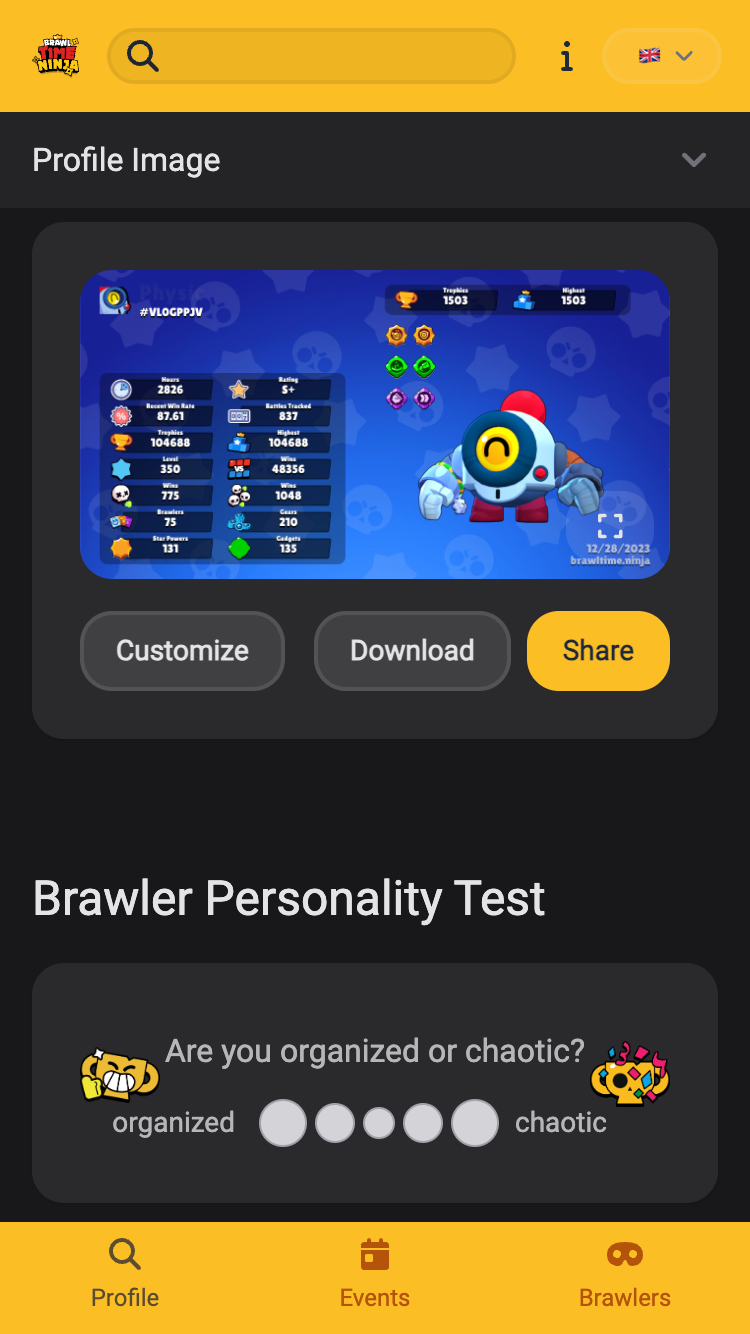
Task: Tap the search field in the header
Action: pyautogui.click(x=330, y=56)
